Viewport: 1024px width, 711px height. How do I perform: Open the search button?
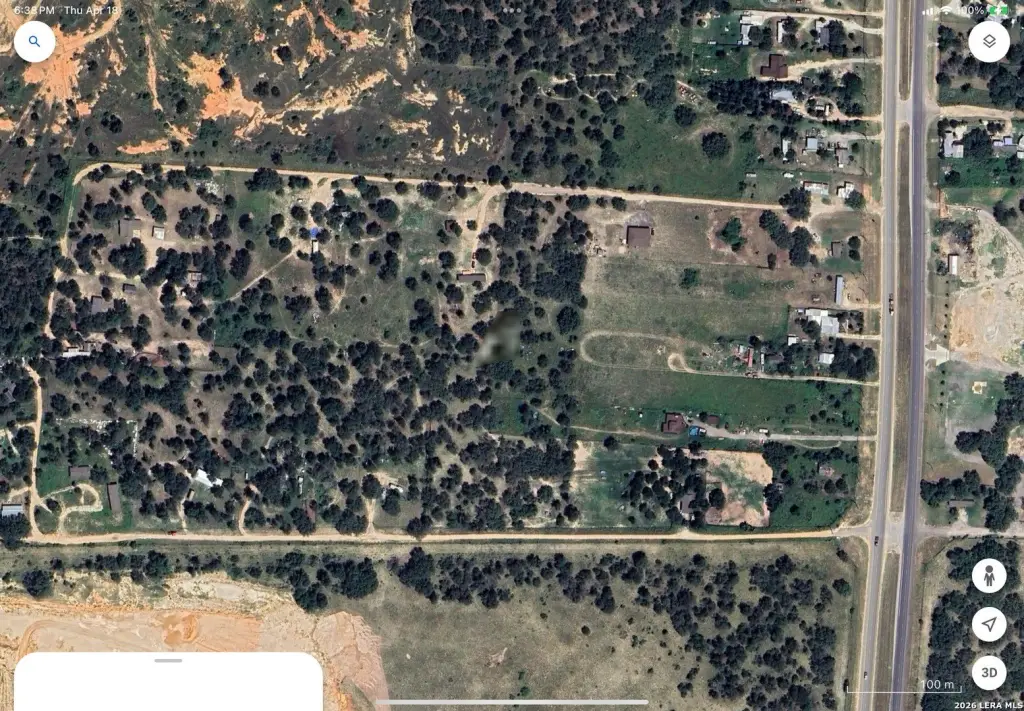(x=35, y=42)
